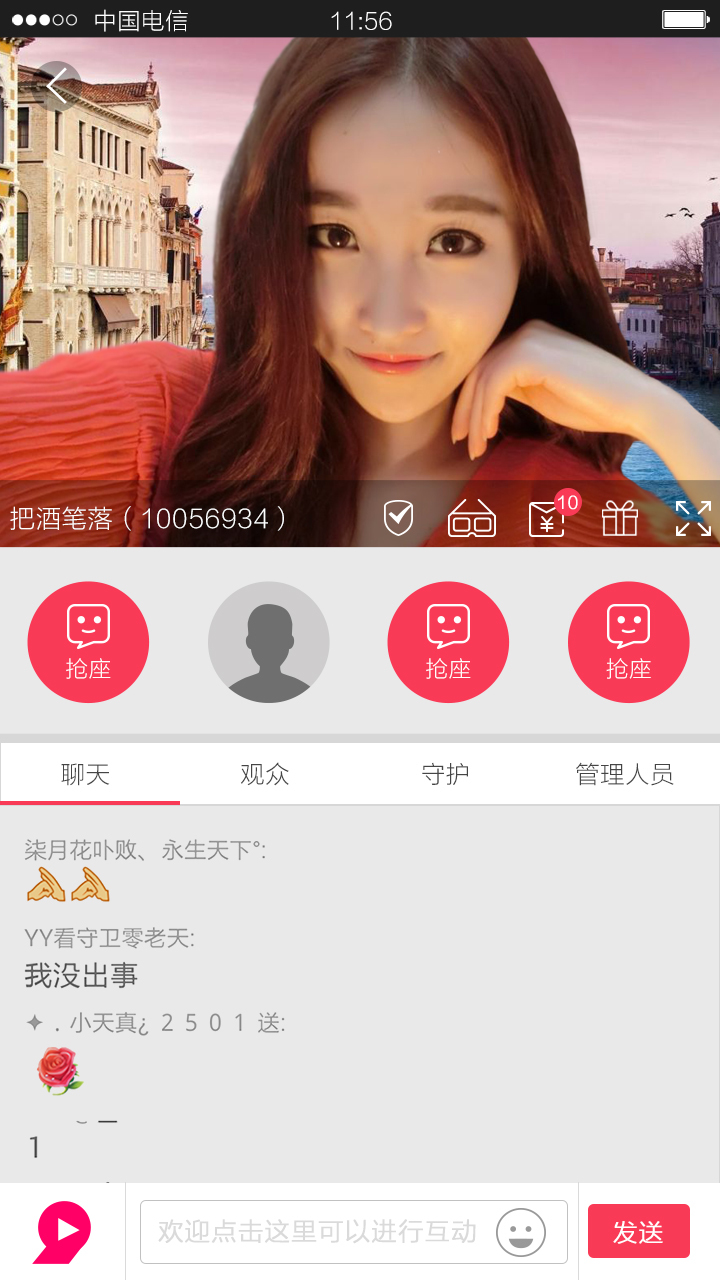Expand the video to fullscreen

click(693, 518)
